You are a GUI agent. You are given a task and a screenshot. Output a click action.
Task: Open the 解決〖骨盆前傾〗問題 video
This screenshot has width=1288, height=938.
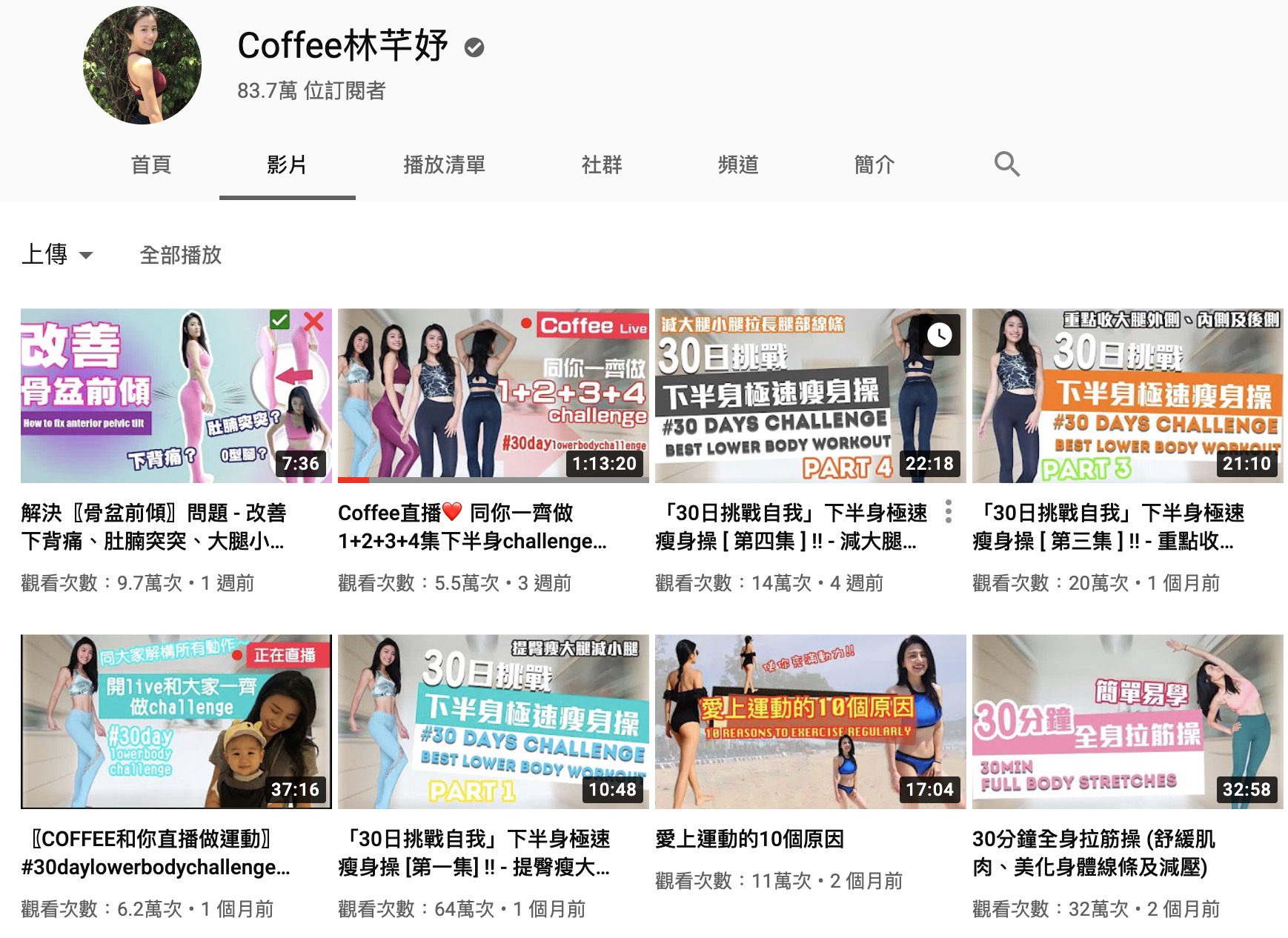pos(176,396)
